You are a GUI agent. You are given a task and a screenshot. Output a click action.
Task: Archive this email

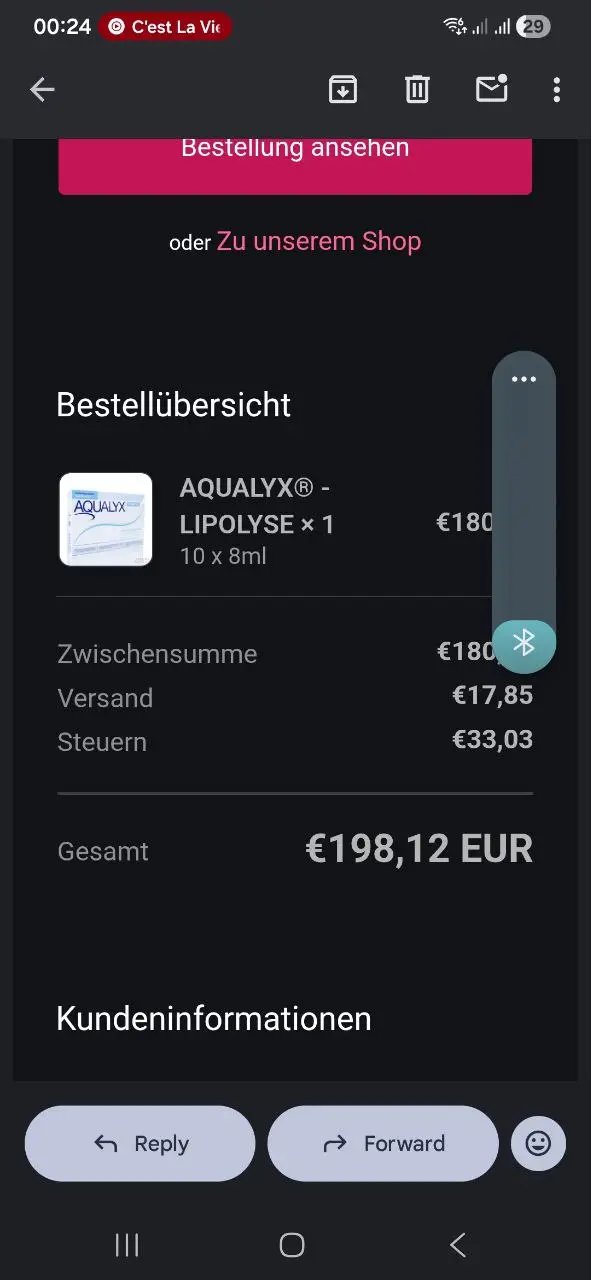pyautogui.click(x=343, y=90)
